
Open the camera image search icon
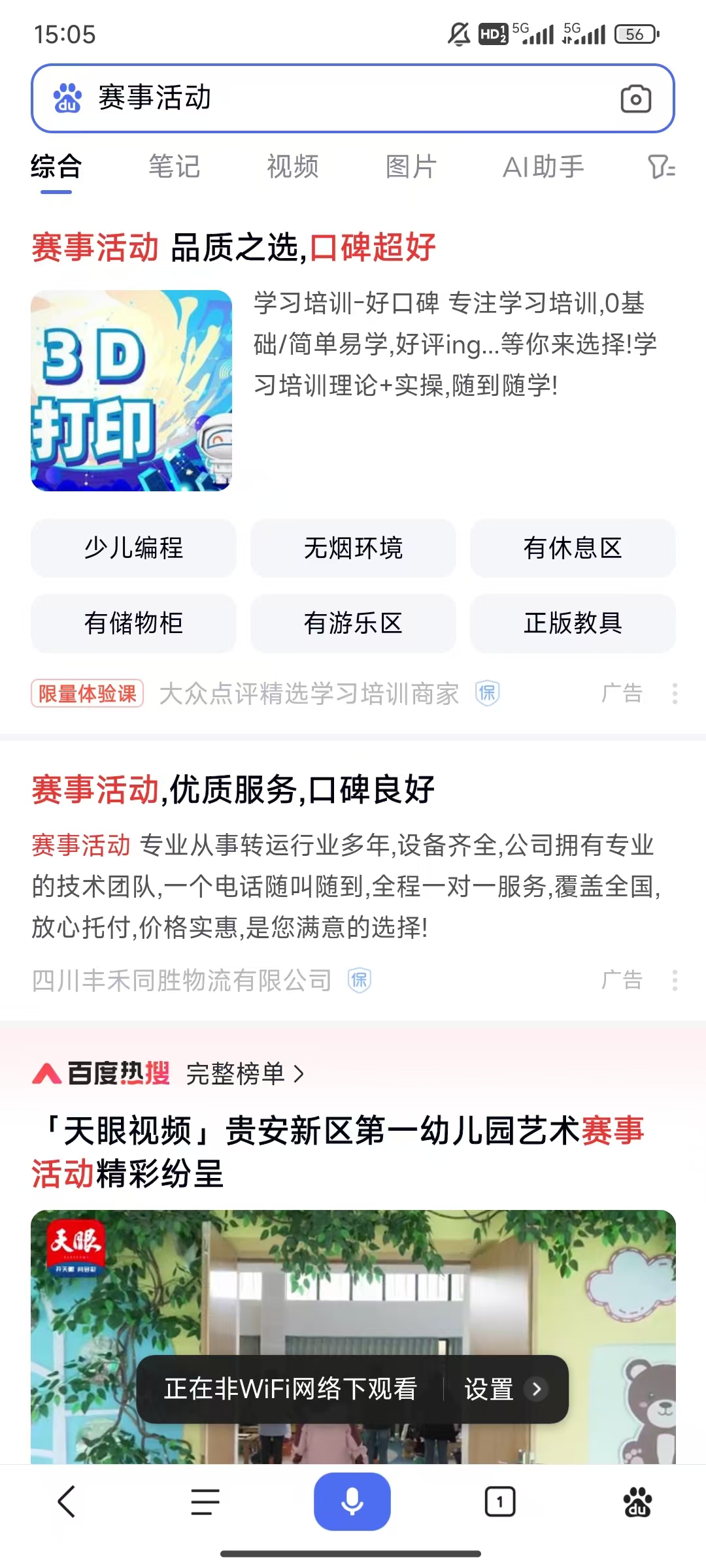pyautogui.click(x=635, y=99)
